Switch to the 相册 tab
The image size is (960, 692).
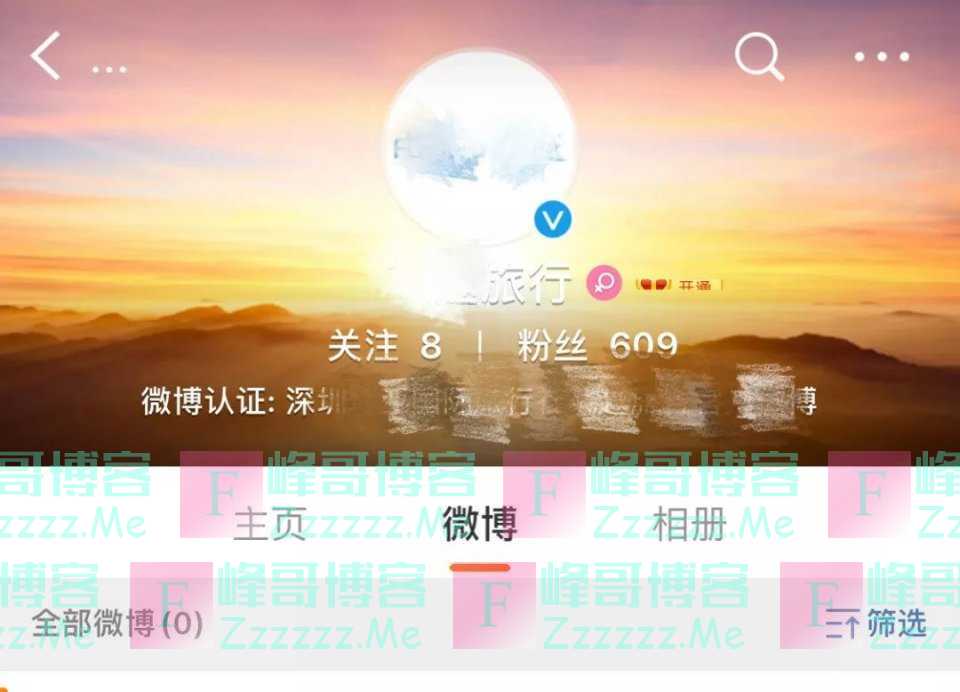[x=689, y=524]
